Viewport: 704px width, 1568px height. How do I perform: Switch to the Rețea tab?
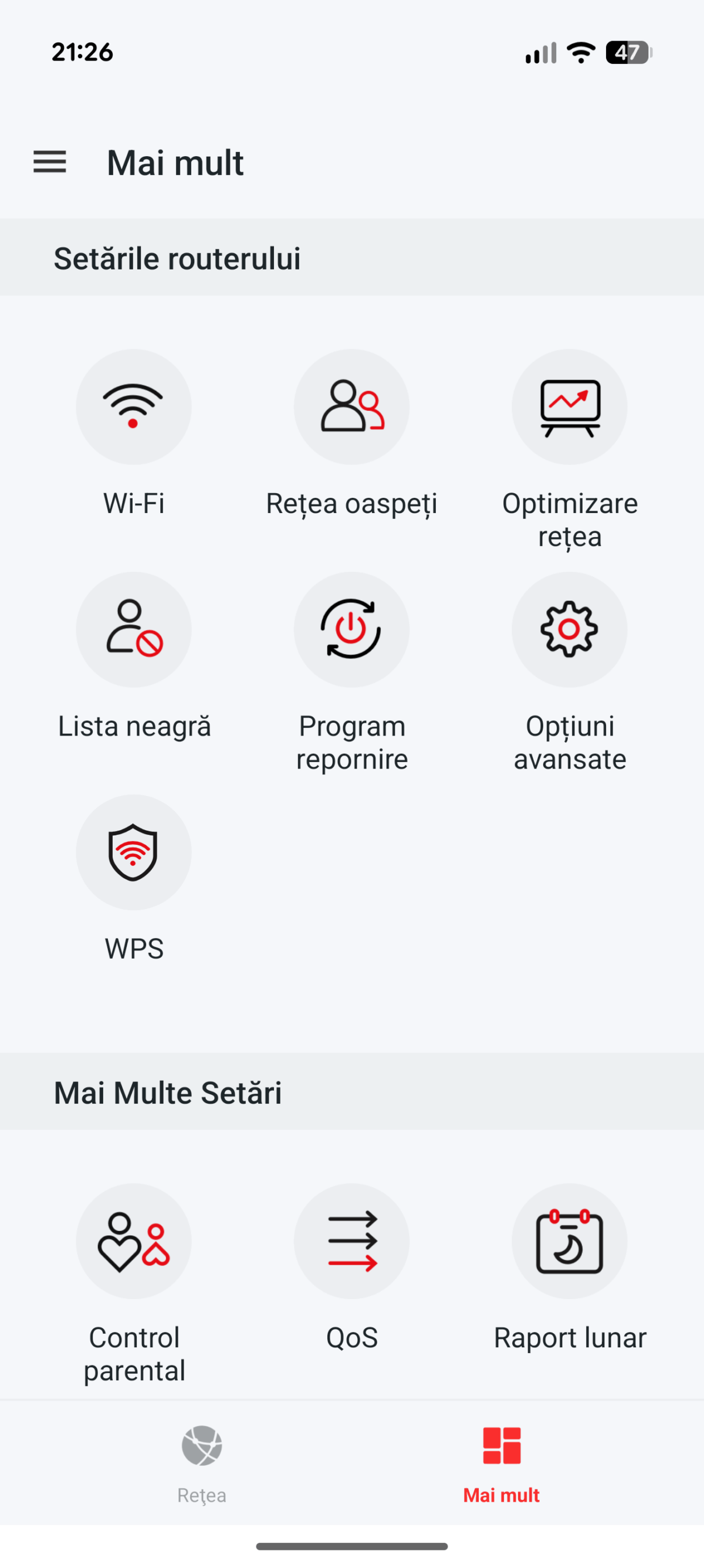point(201,1462)
